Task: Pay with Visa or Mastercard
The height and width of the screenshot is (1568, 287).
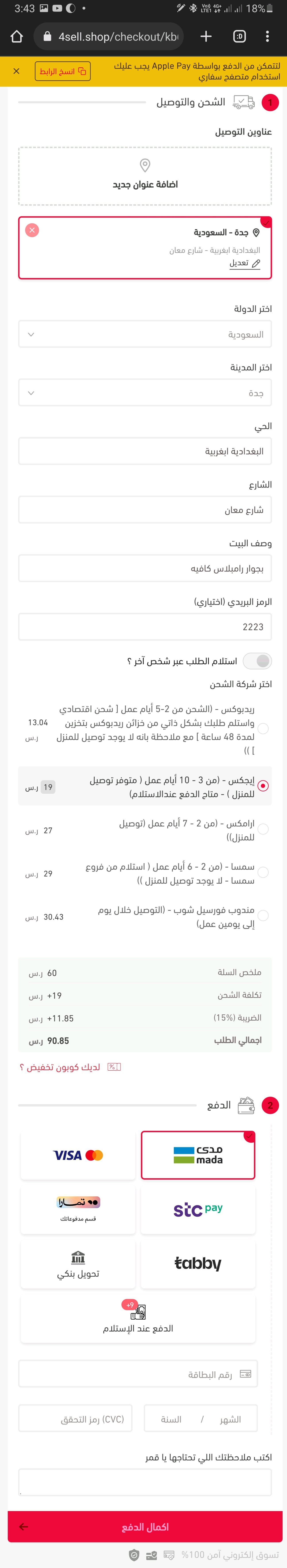Action: click(78, 1155)
